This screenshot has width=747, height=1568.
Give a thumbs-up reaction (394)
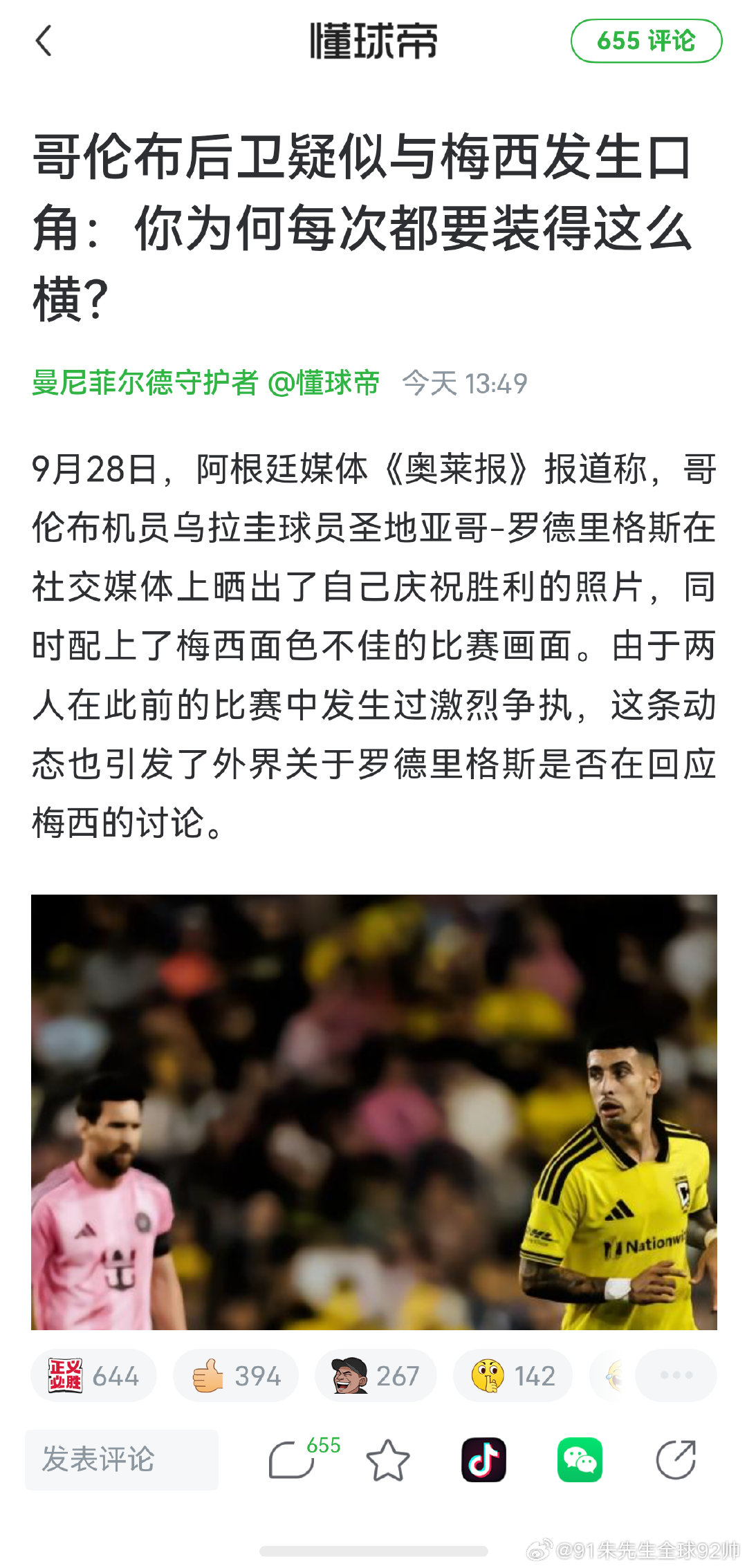(236, 1375)
